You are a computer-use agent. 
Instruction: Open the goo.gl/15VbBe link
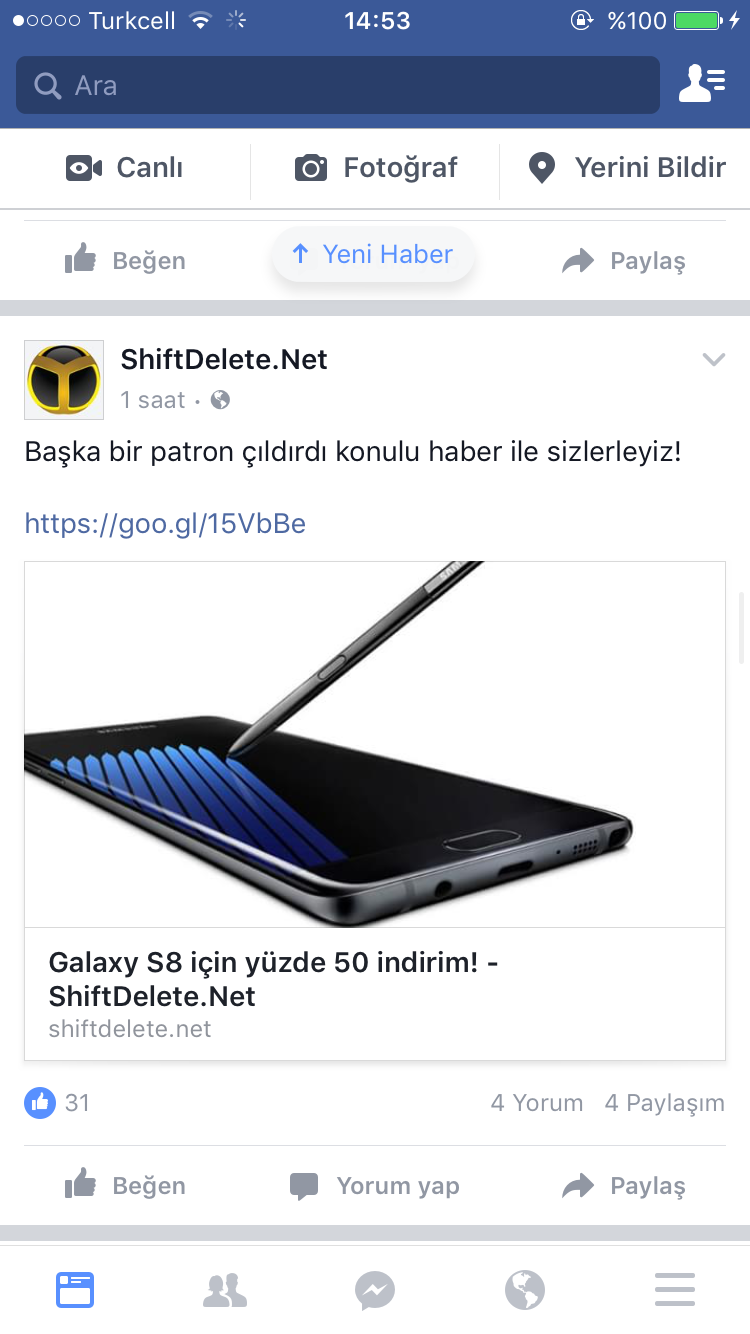pos(165,524)
